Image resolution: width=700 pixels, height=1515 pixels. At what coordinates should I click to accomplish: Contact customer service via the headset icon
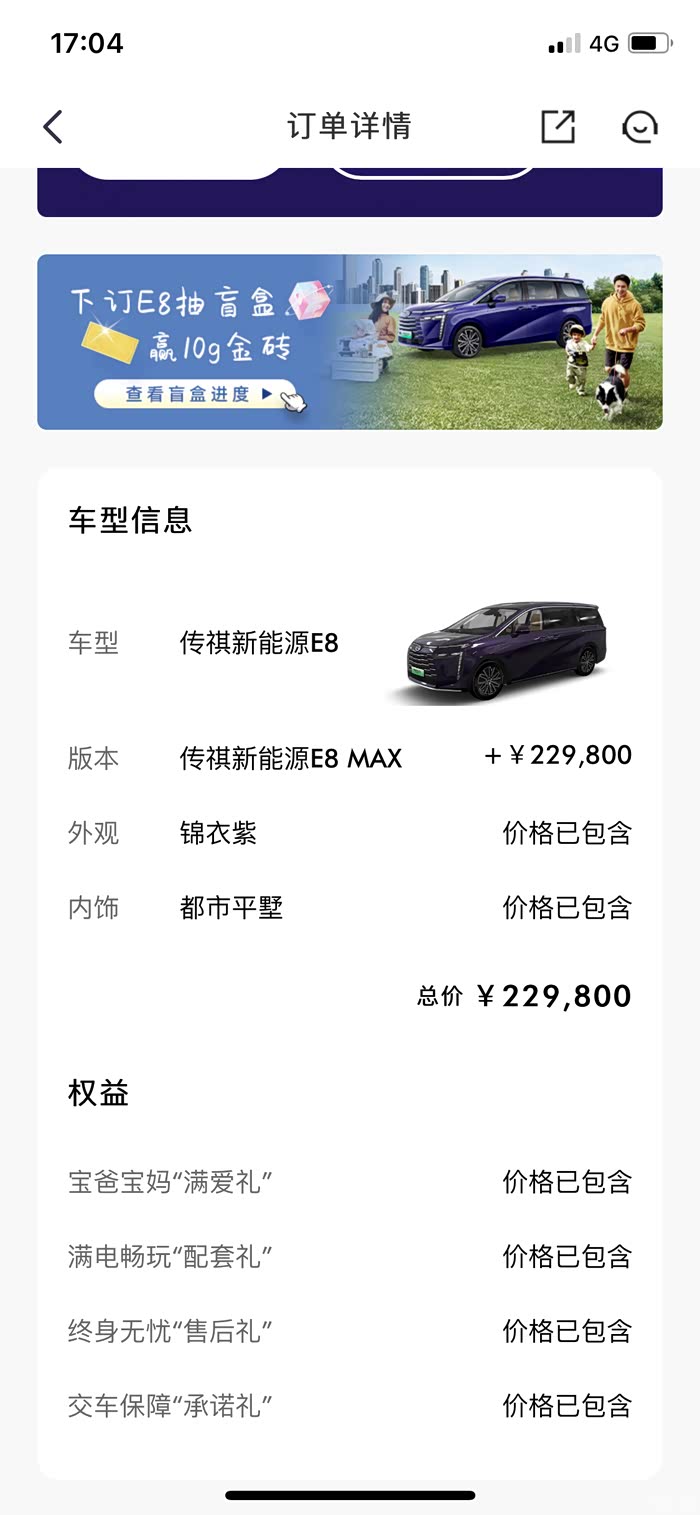coord(640,127)
